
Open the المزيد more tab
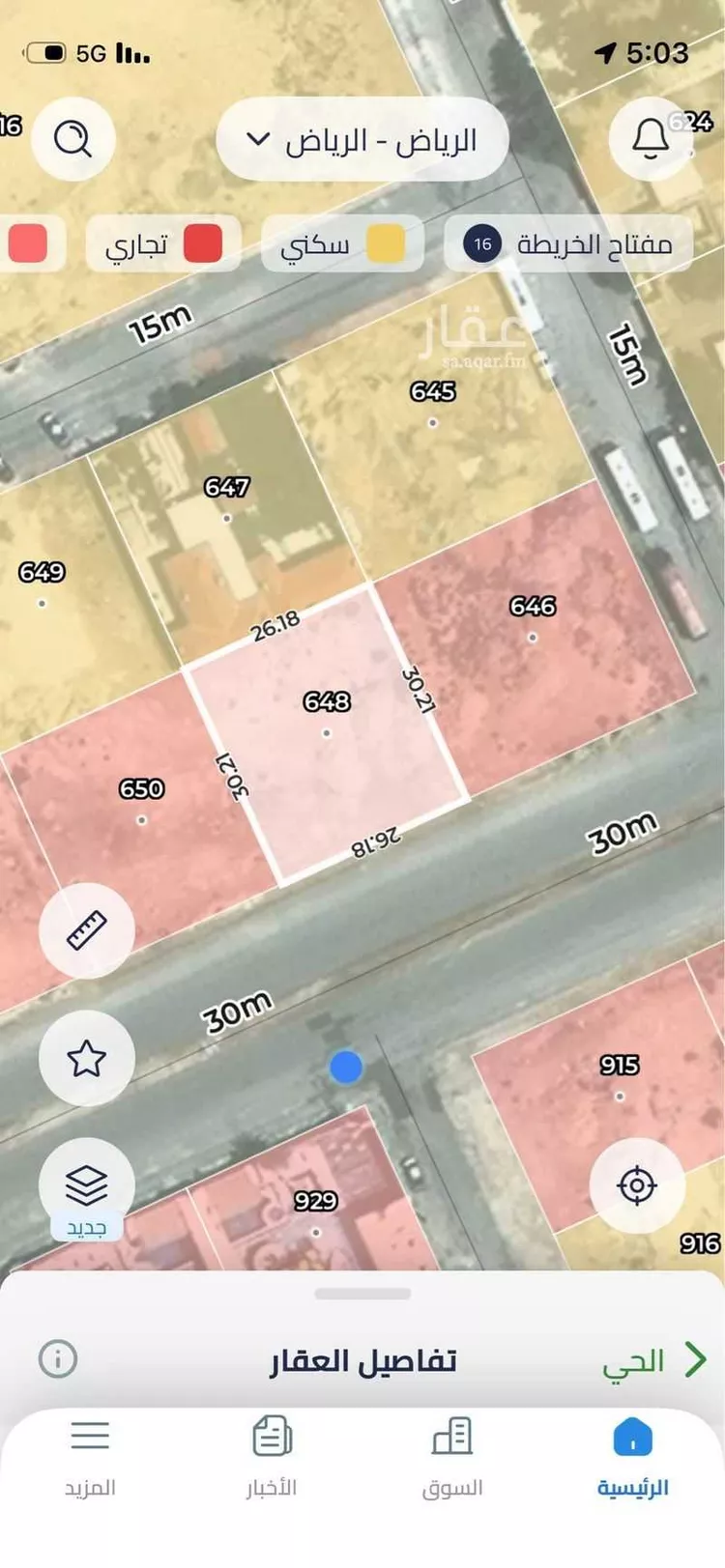tap(90, 1457)
